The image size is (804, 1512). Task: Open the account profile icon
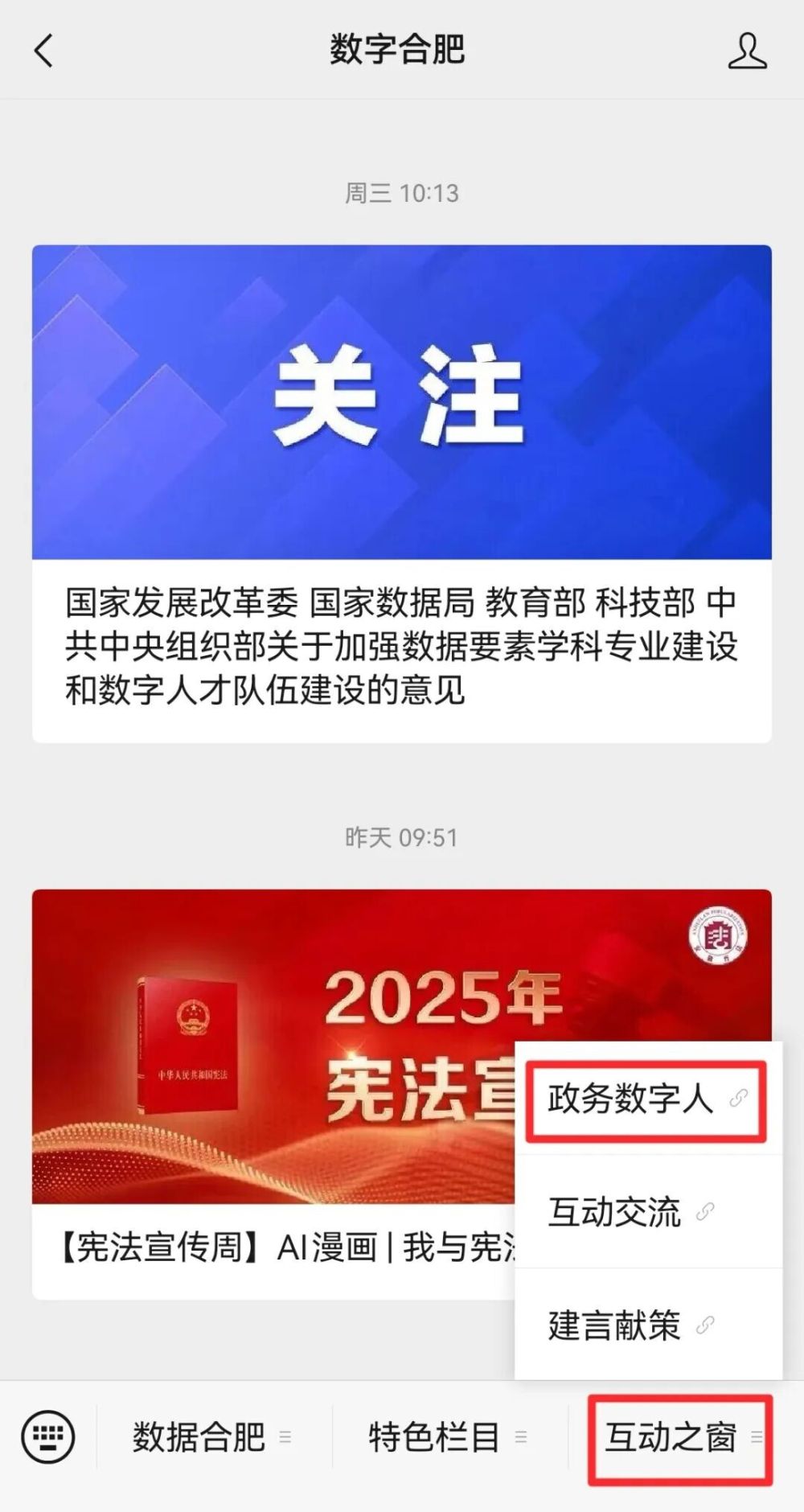(x=747, y=51)
